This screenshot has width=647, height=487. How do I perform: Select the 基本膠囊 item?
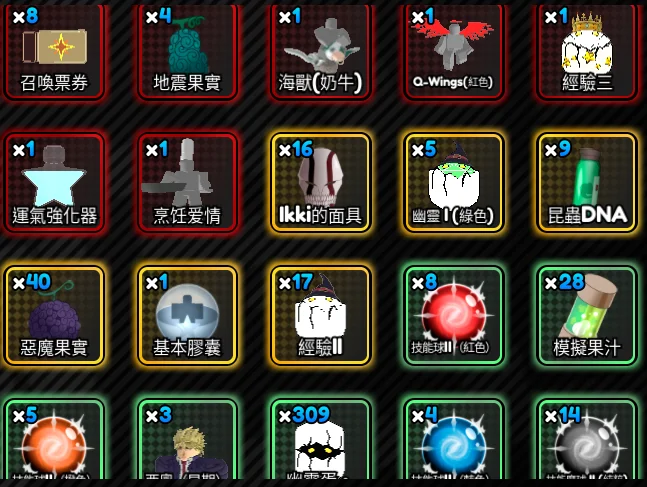click(187, 315)
